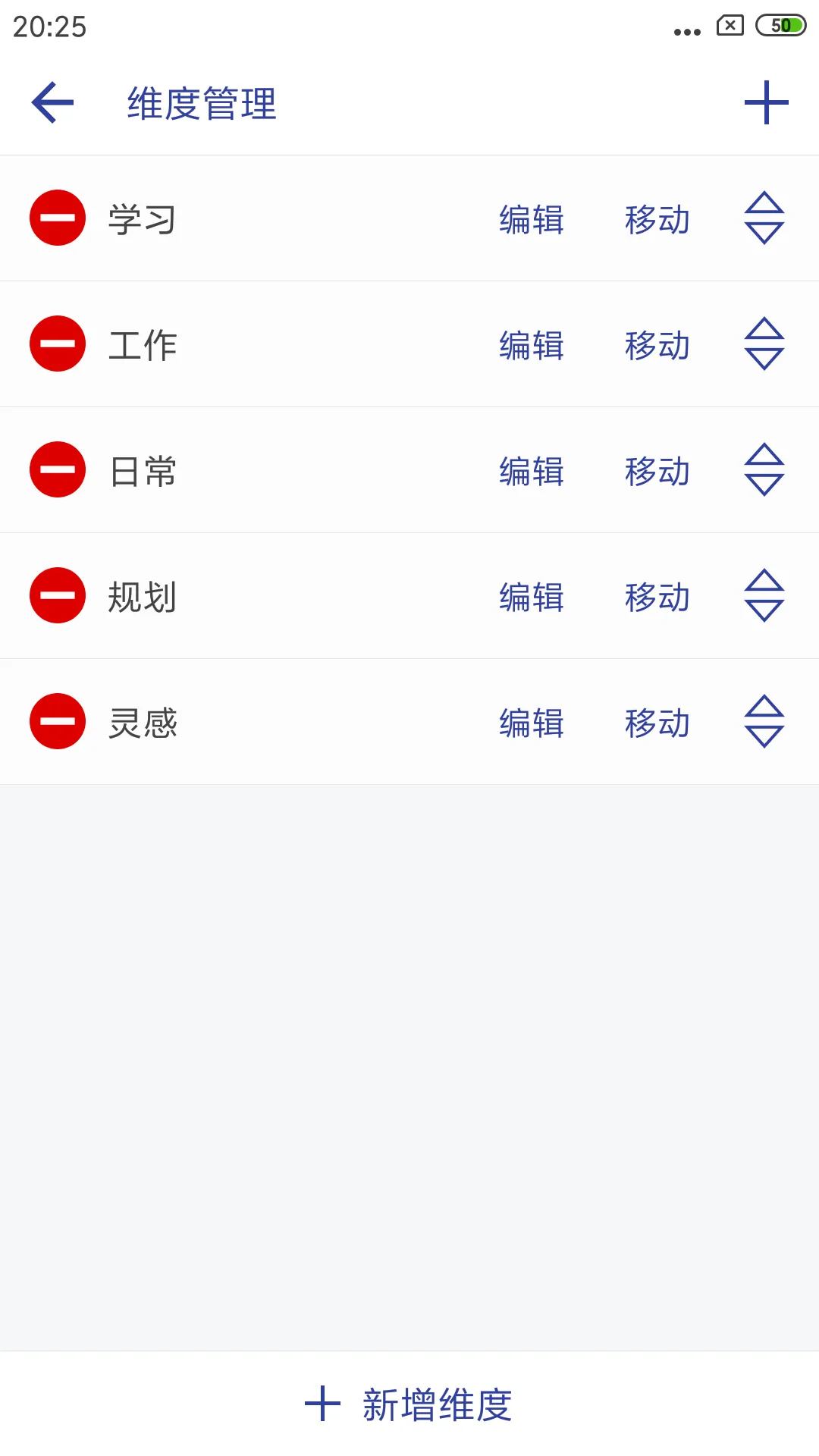Tap the back arrow to leave 维度管理

tap(52, 102)
